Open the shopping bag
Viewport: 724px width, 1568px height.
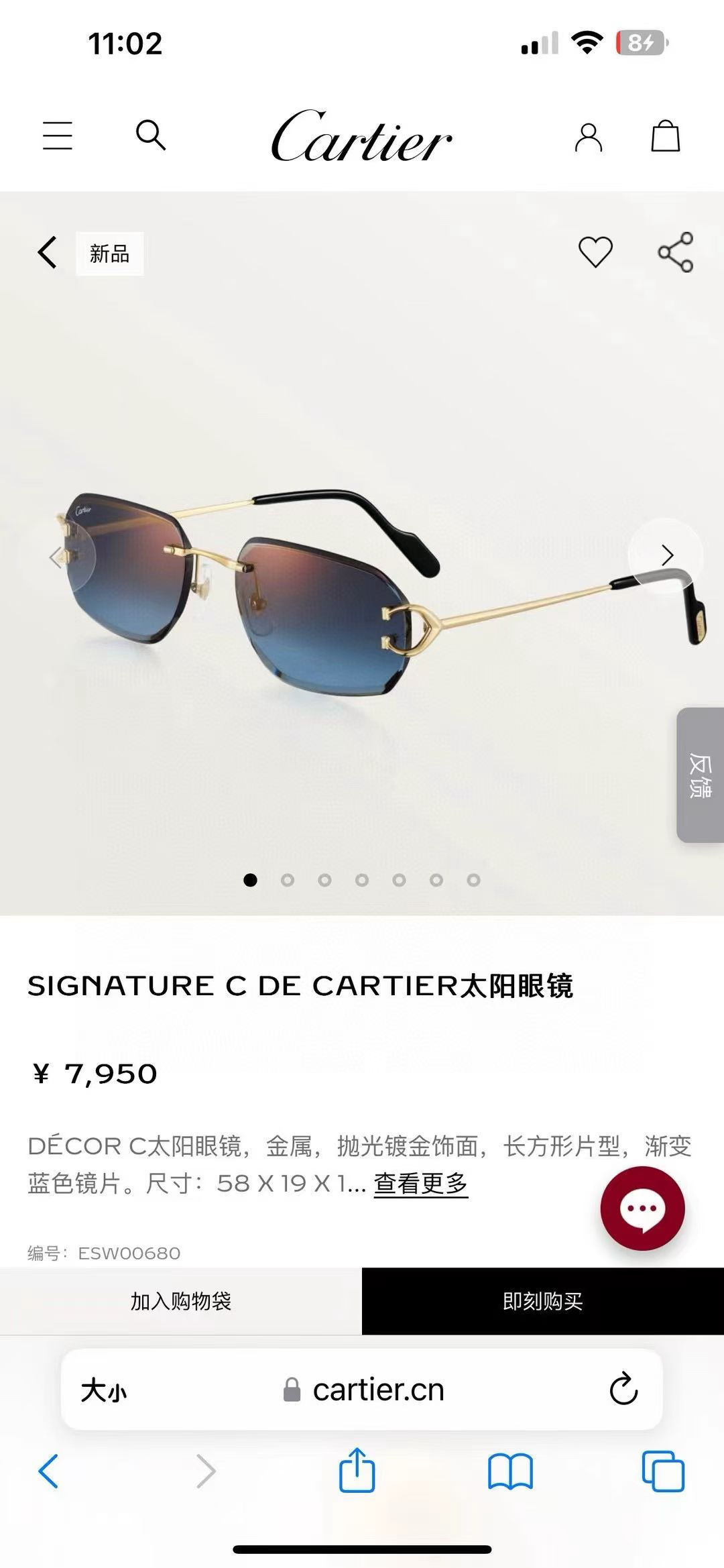(x=665, y=136)
